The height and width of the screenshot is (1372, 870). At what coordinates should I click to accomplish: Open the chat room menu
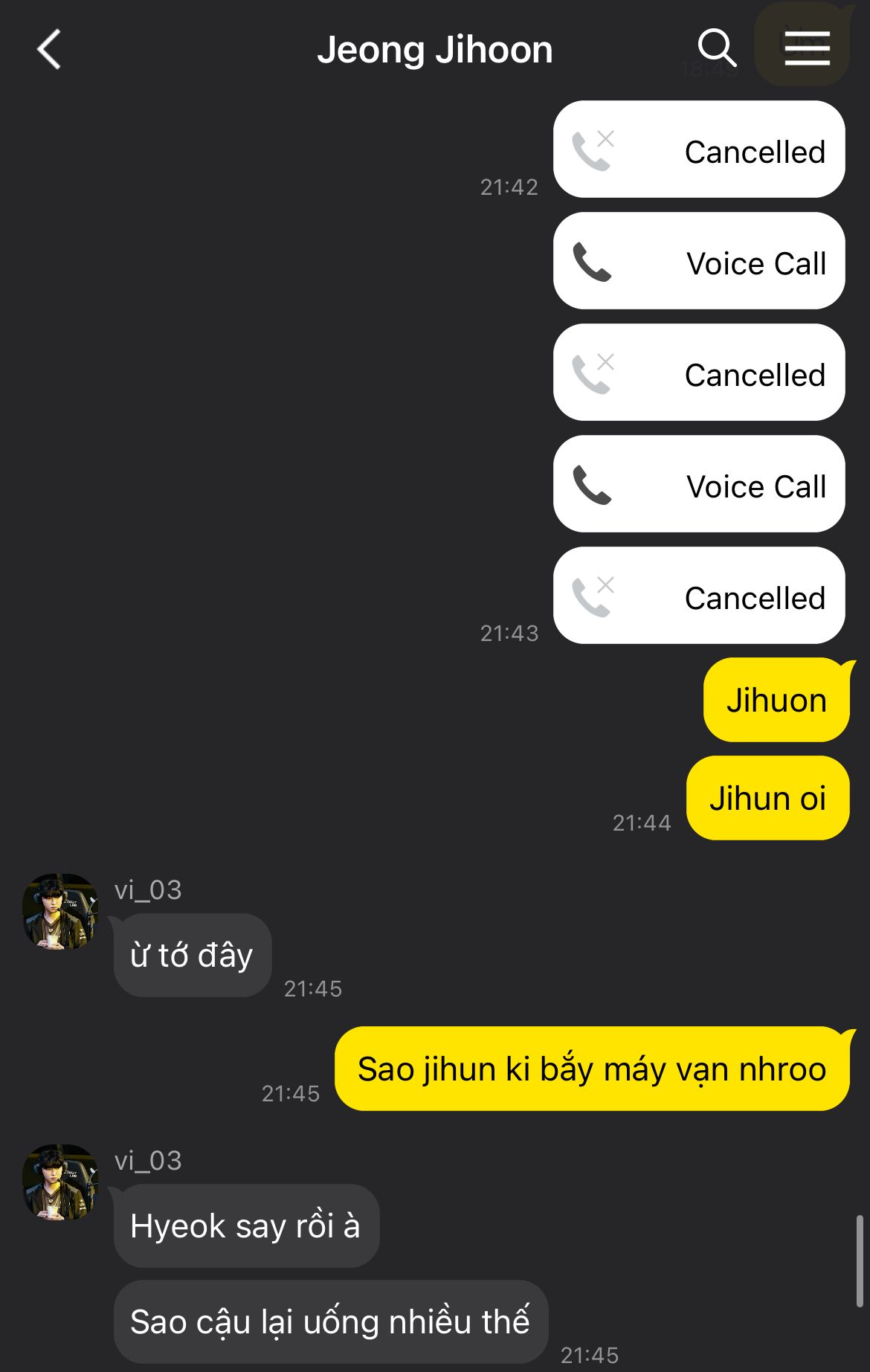[807, 48]
